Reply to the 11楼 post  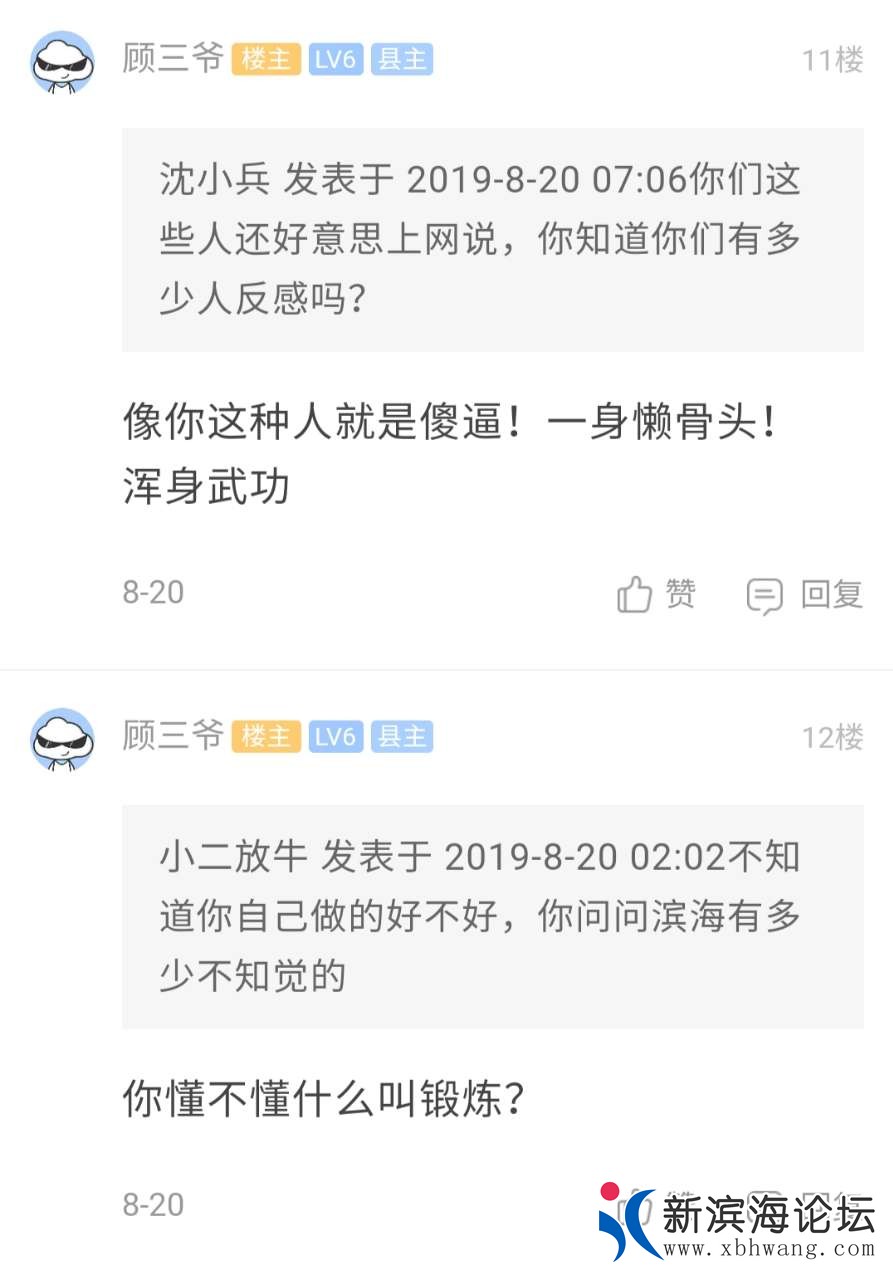[805, 595]
